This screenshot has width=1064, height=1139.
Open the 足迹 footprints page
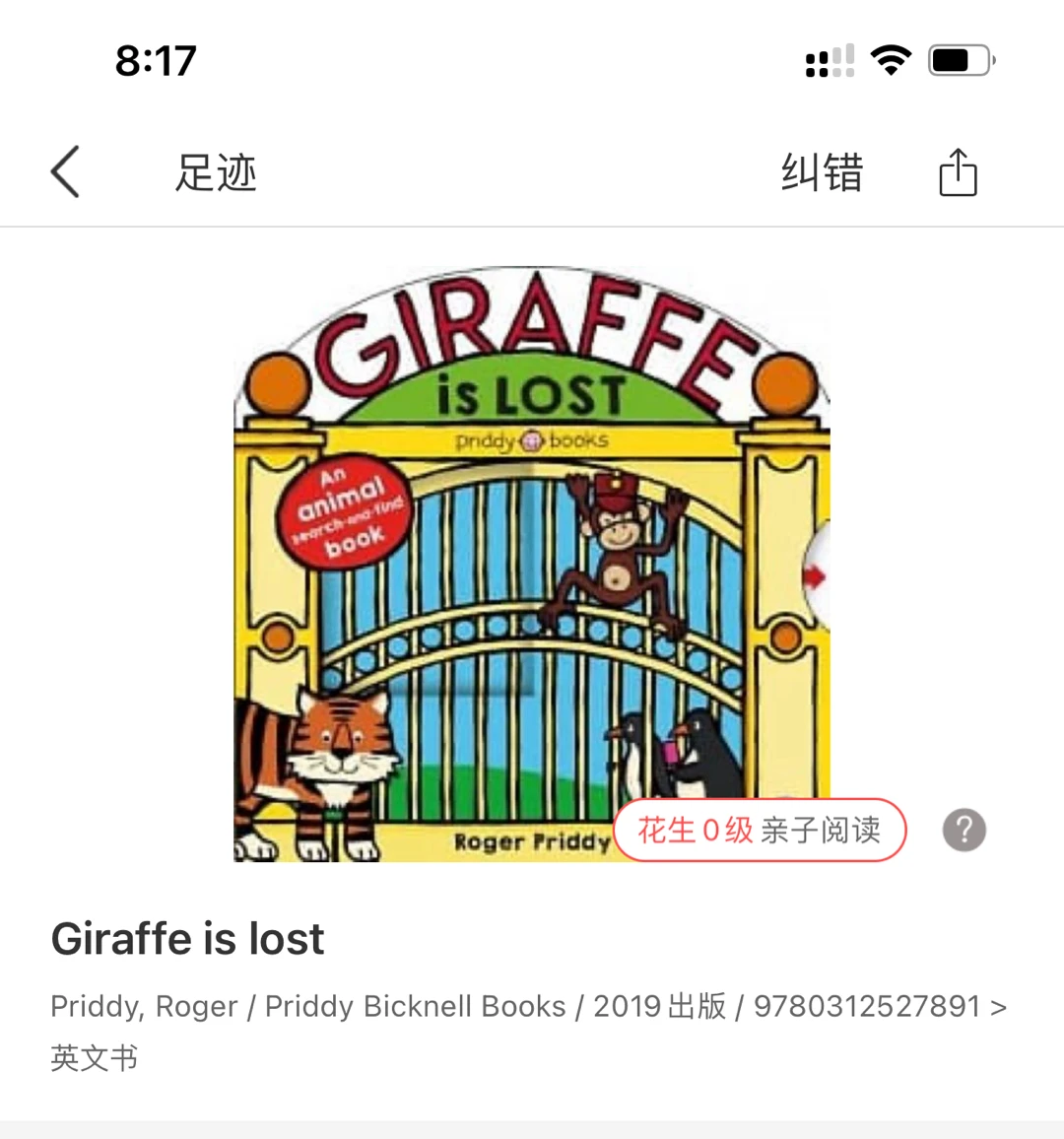[x=216, y=173]
